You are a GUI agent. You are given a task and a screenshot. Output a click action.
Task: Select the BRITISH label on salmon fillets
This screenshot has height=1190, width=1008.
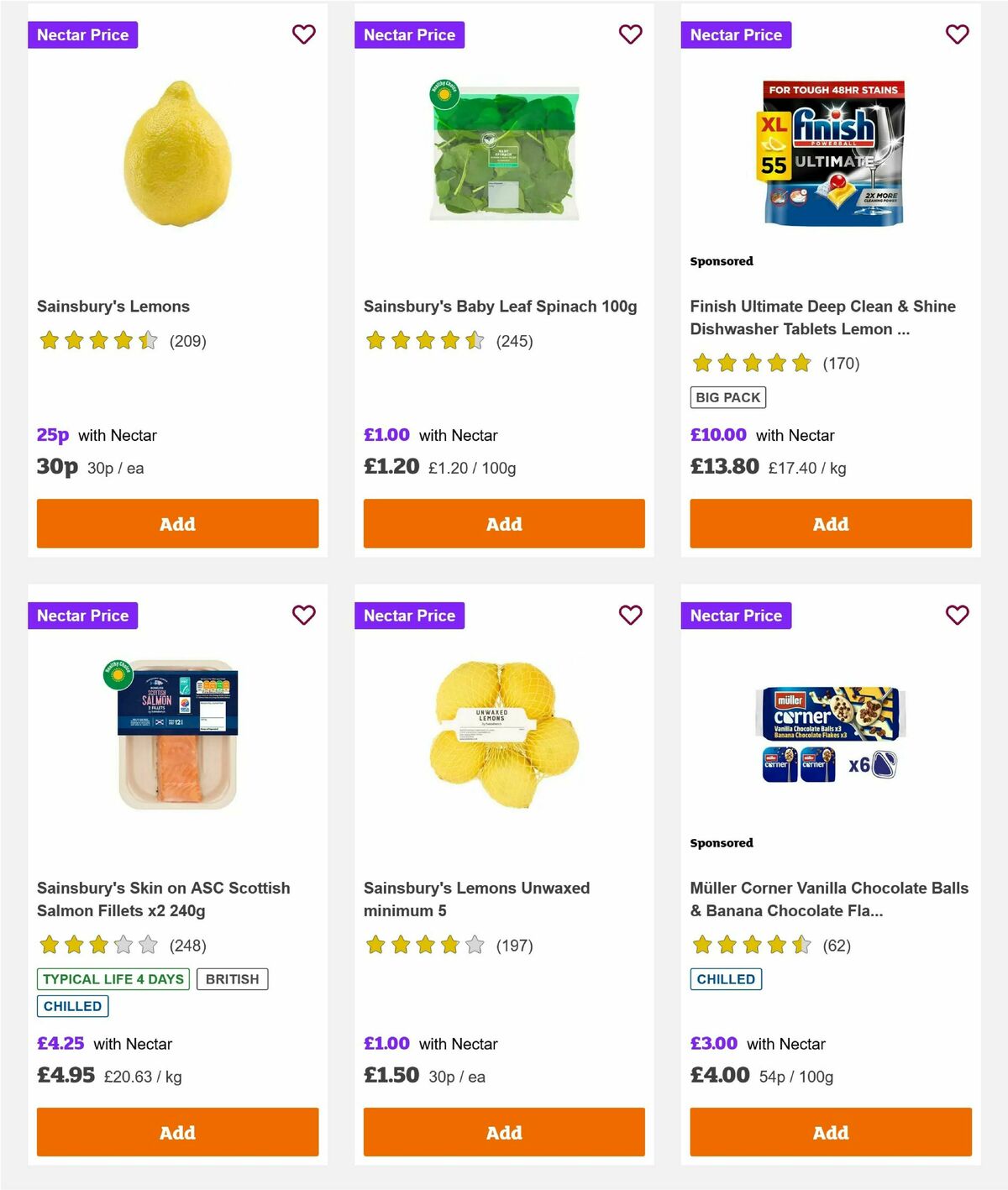pyautogui.click(x=233, y=978)
